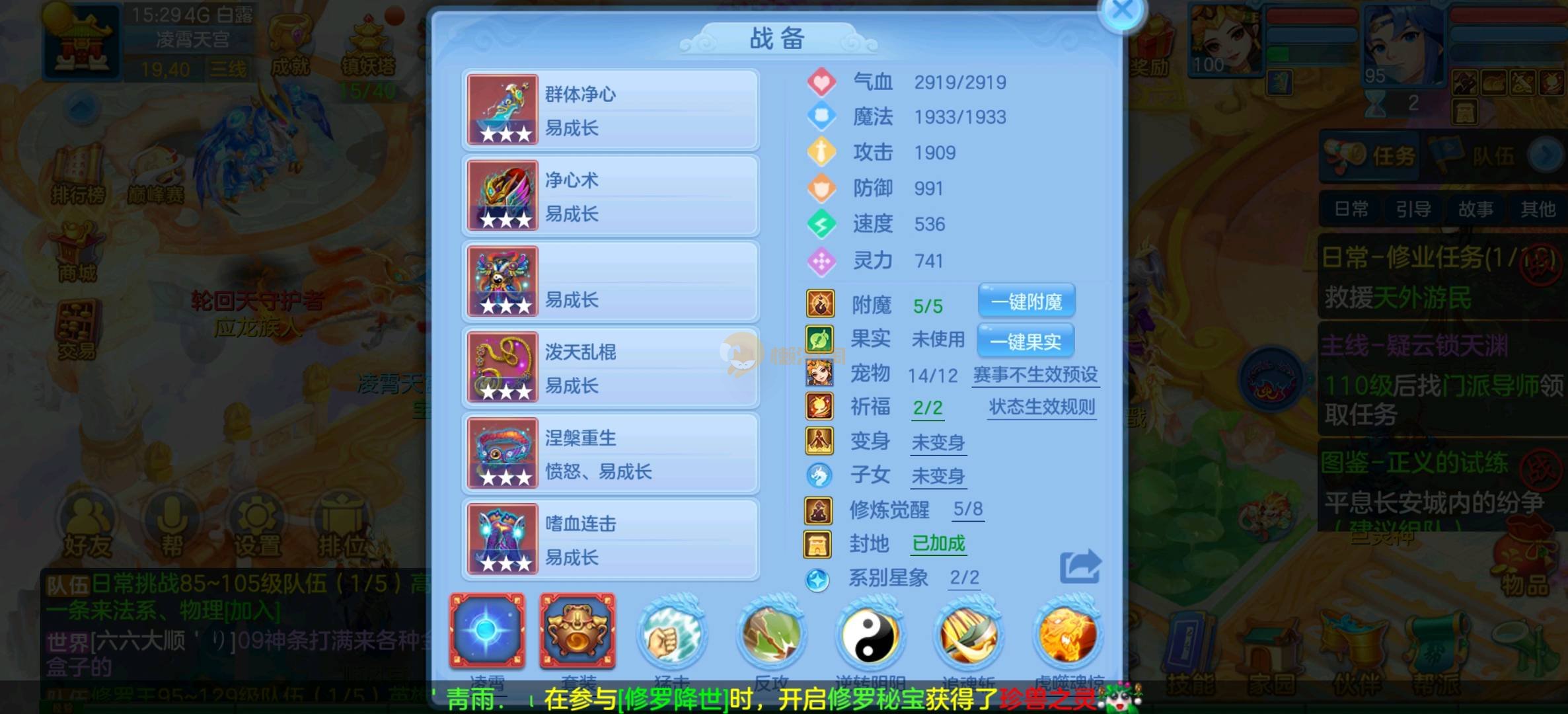Open 赛事不生效预设 link
Screen dimensions: 1568x714
1035,375
